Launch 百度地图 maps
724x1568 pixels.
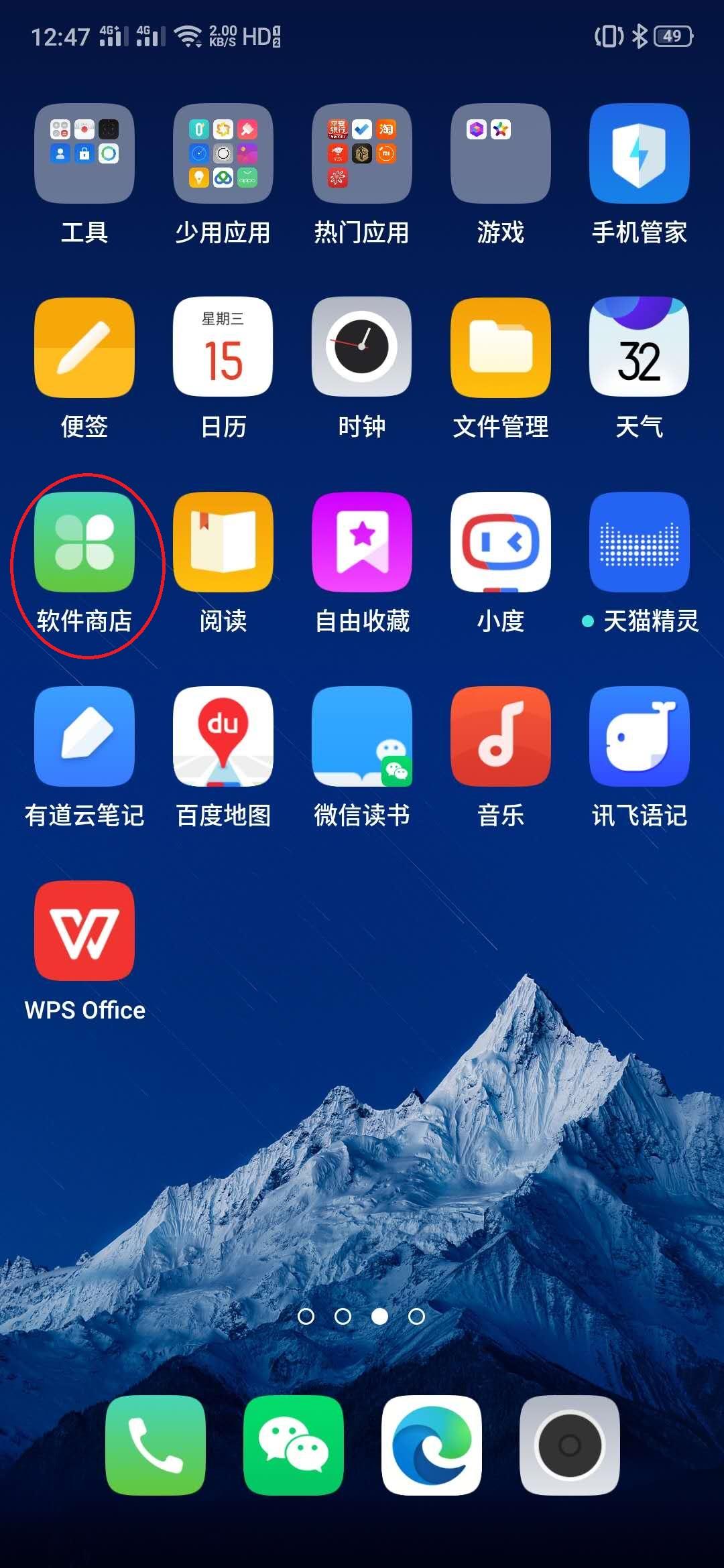(x=223, y=736)
